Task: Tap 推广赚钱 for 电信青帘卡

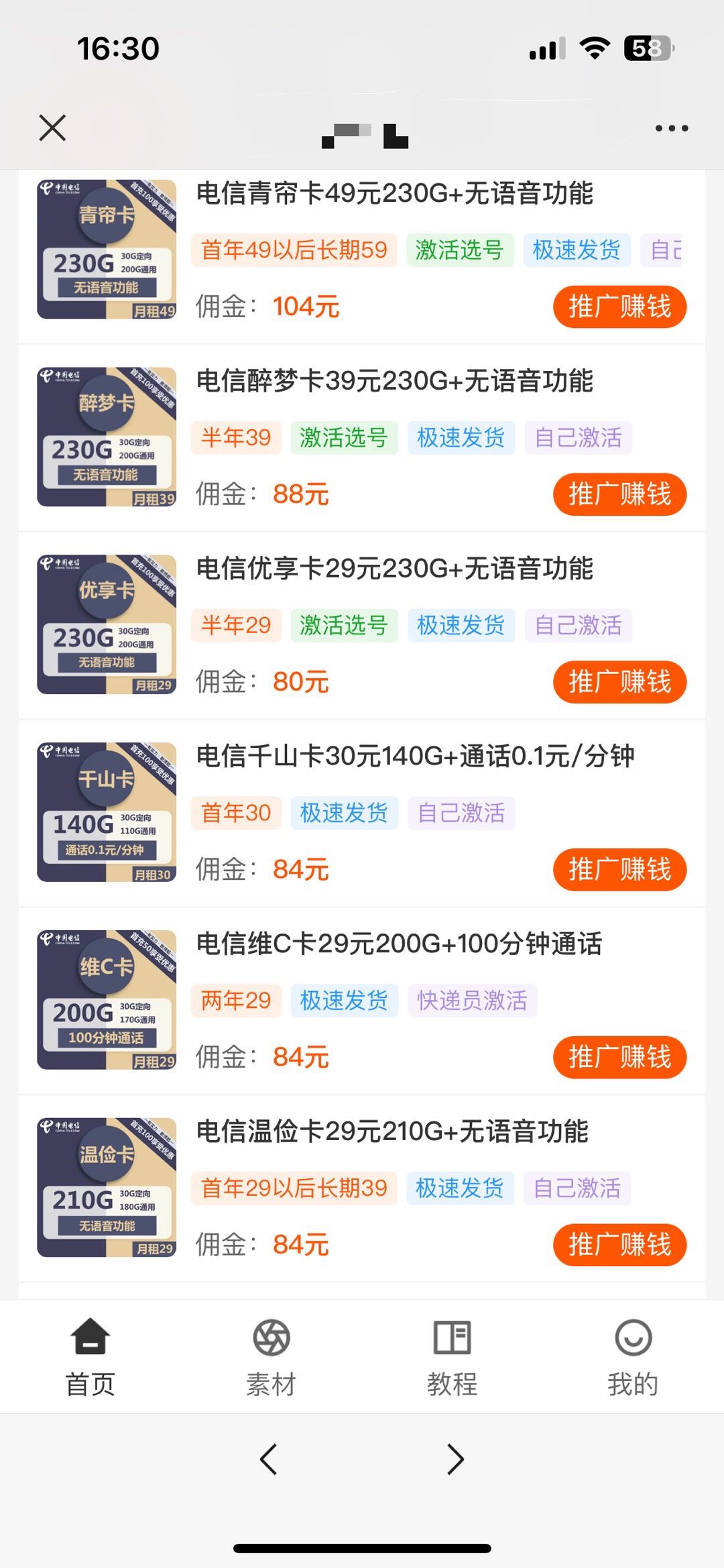Action: 619,307
